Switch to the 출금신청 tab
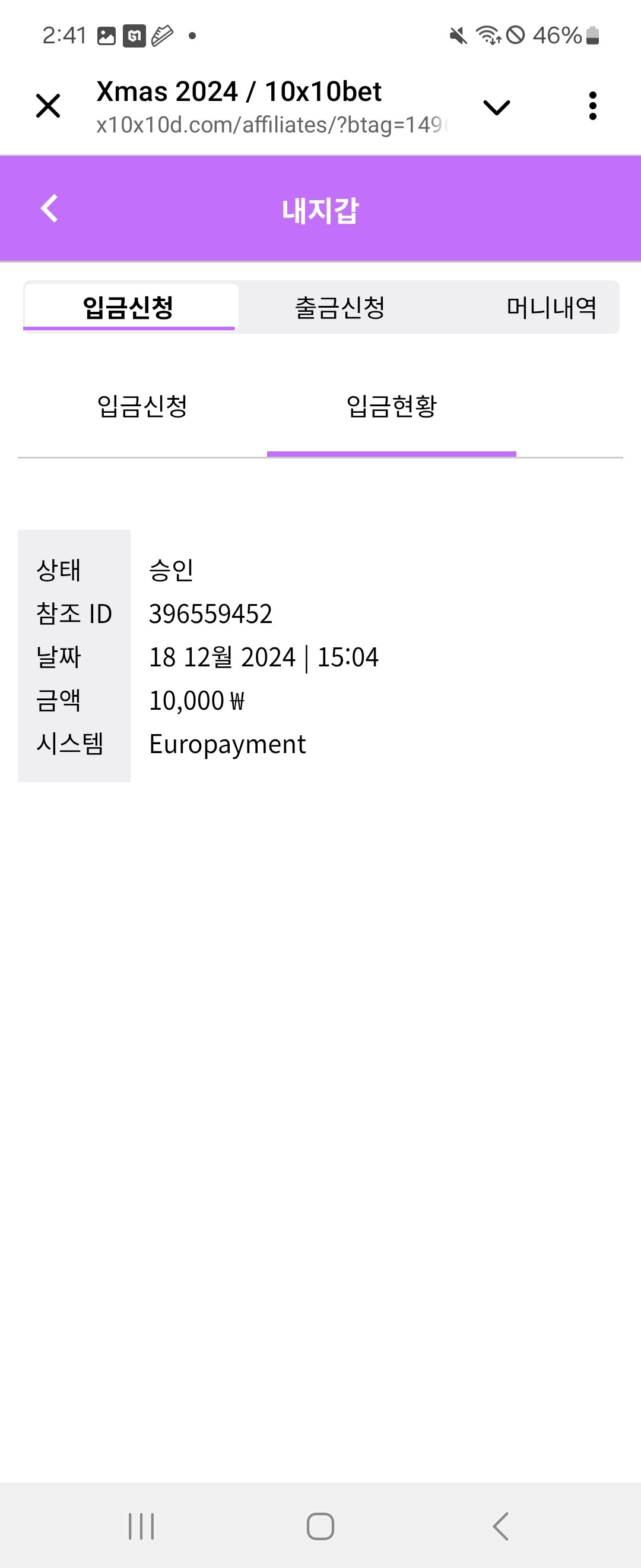The height and width of the screenshot is (1568, 641). point(340,308)
